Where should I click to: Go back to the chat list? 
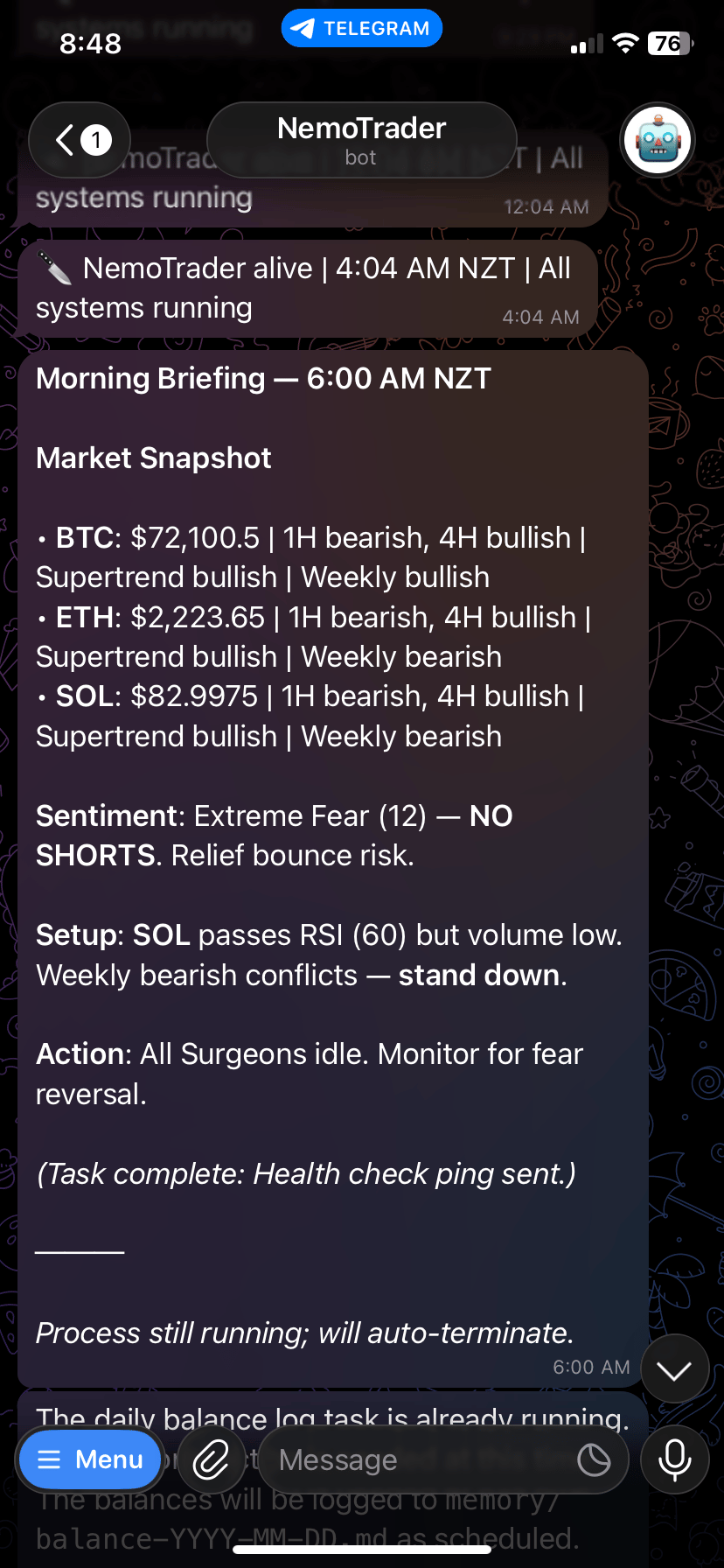pyautogui.click(x=80, y=140)
